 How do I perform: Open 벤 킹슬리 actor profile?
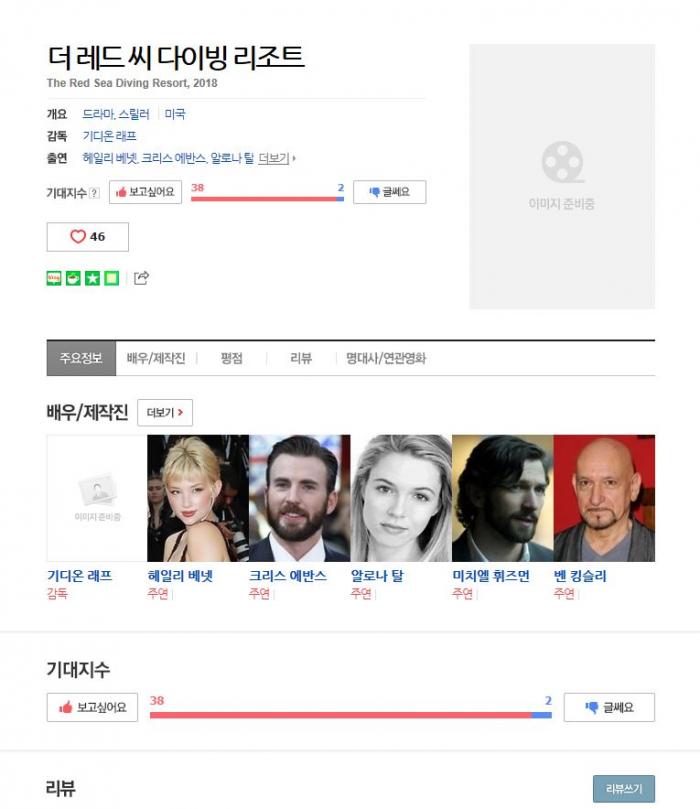(604, 497)
